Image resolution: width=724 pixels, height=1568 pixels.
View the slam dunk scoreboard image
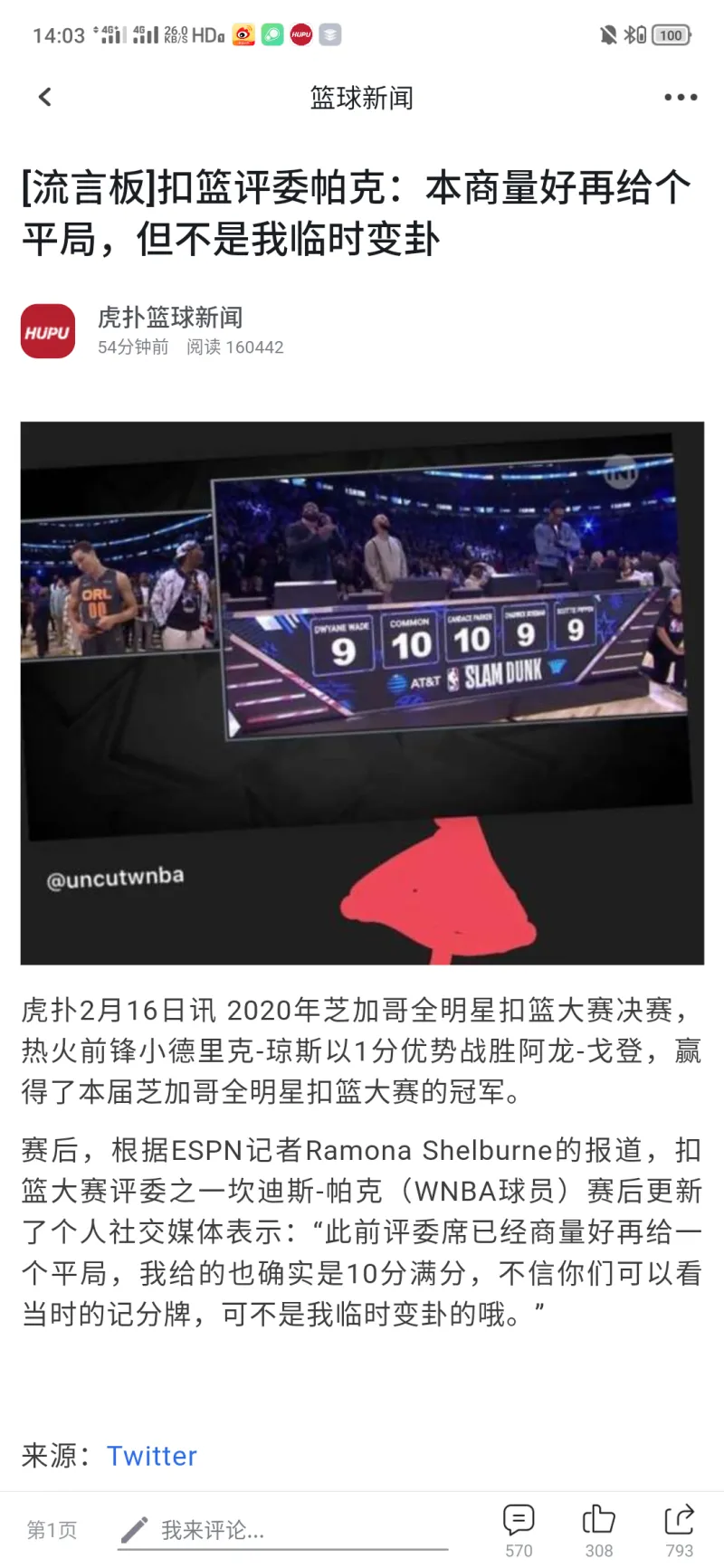(362, 692)
